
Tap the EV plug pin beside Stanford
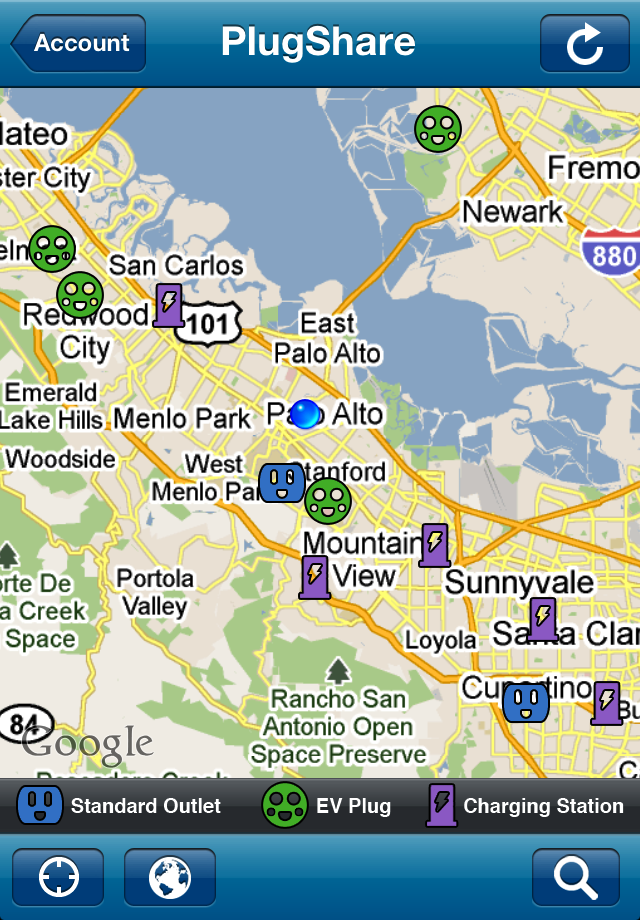coord(328,501)
